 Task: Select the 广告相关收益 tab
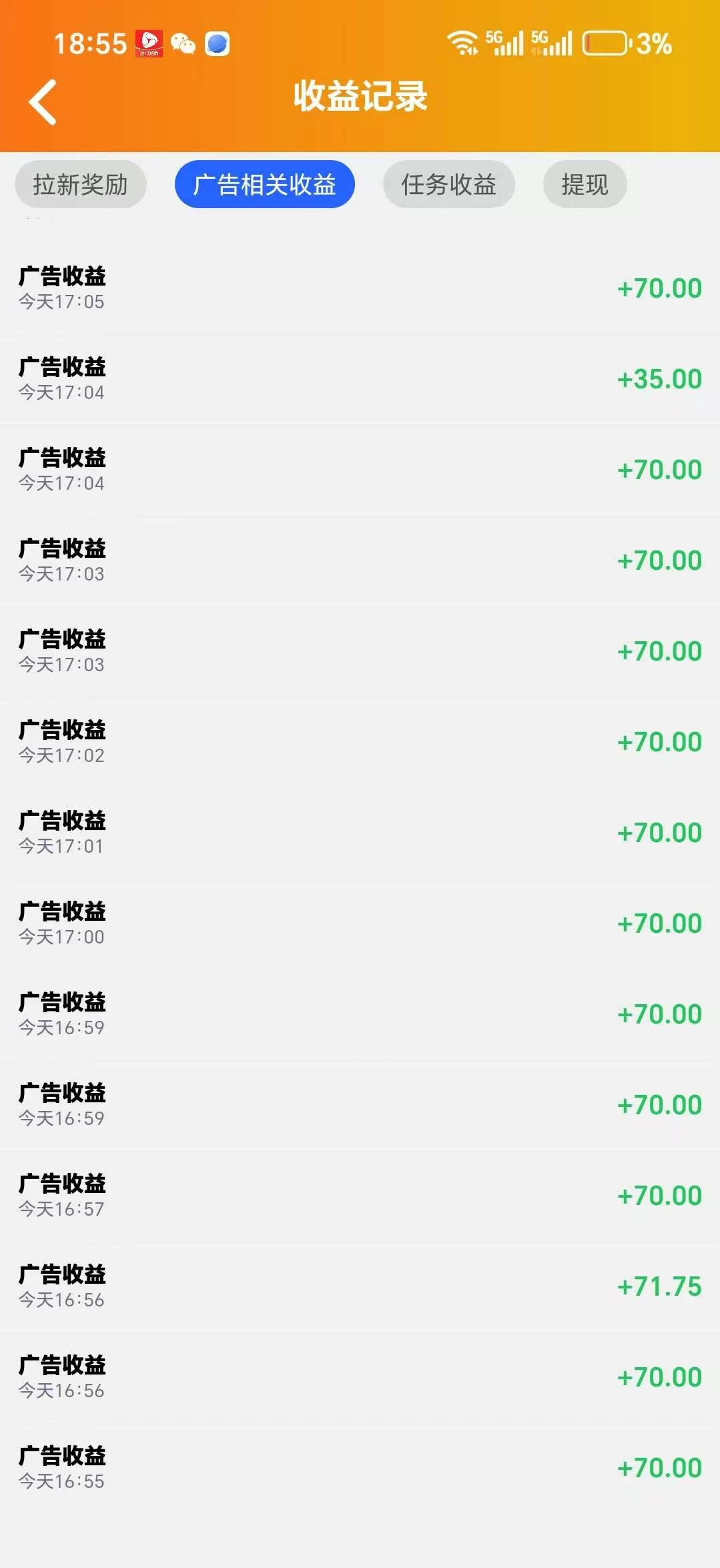[264, 185]
